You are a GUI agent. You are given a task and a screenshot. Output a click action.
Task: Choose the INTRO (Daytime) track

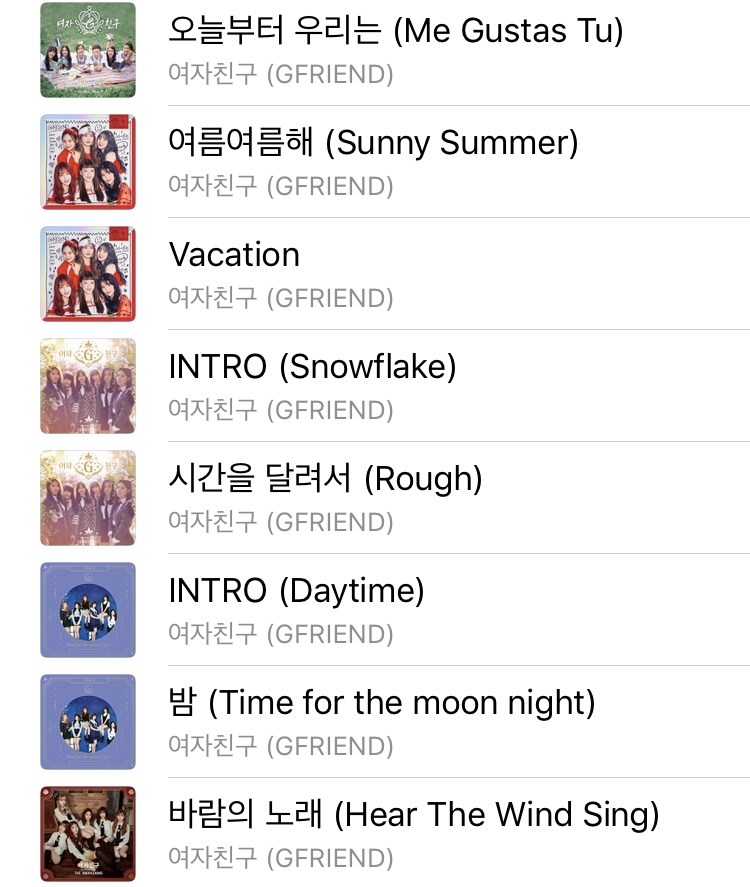[296, 591]
